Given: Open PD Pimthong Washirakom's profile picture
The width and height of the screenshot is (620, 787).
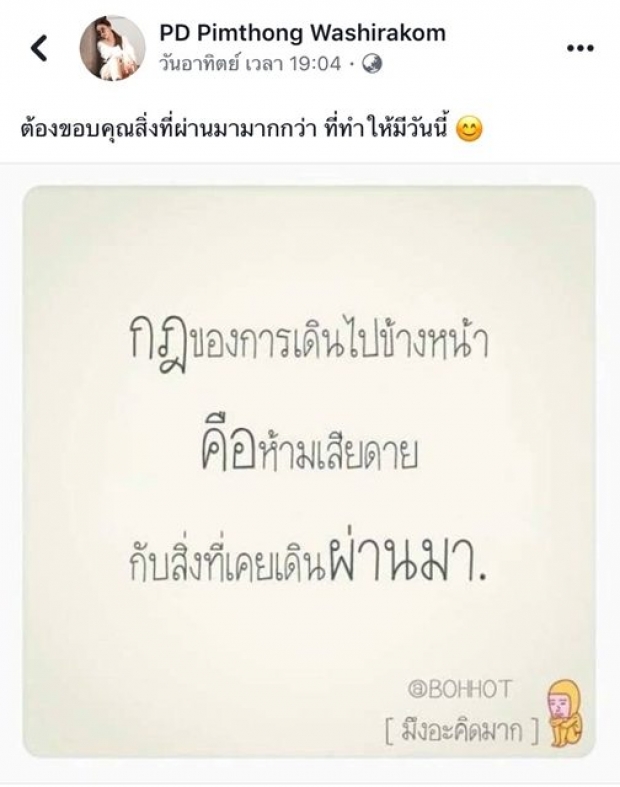Looking at the screenshot, I should (x=112, y=48).
